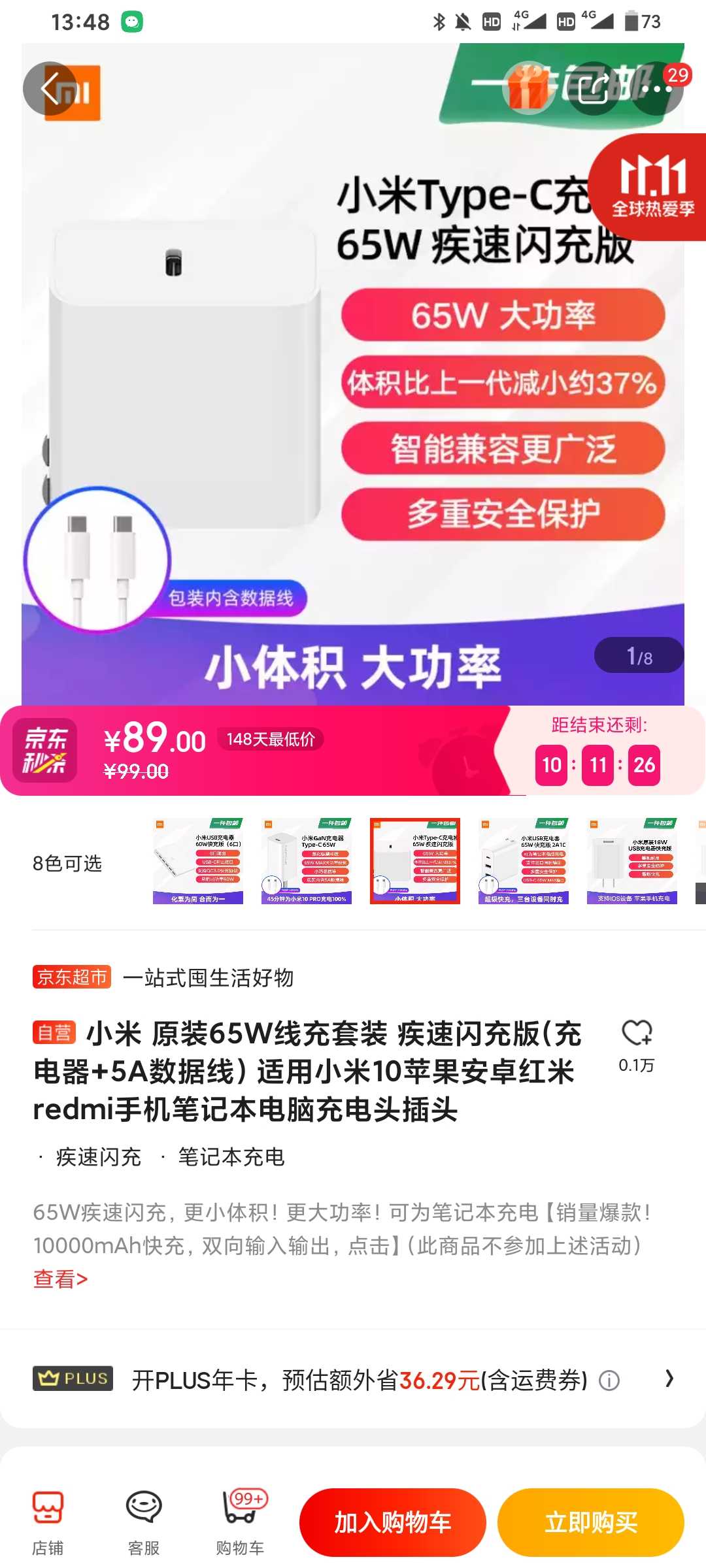Choose the 65W 2A1C fast charger variant
The image size is (706, 1568).
point(524,861)
